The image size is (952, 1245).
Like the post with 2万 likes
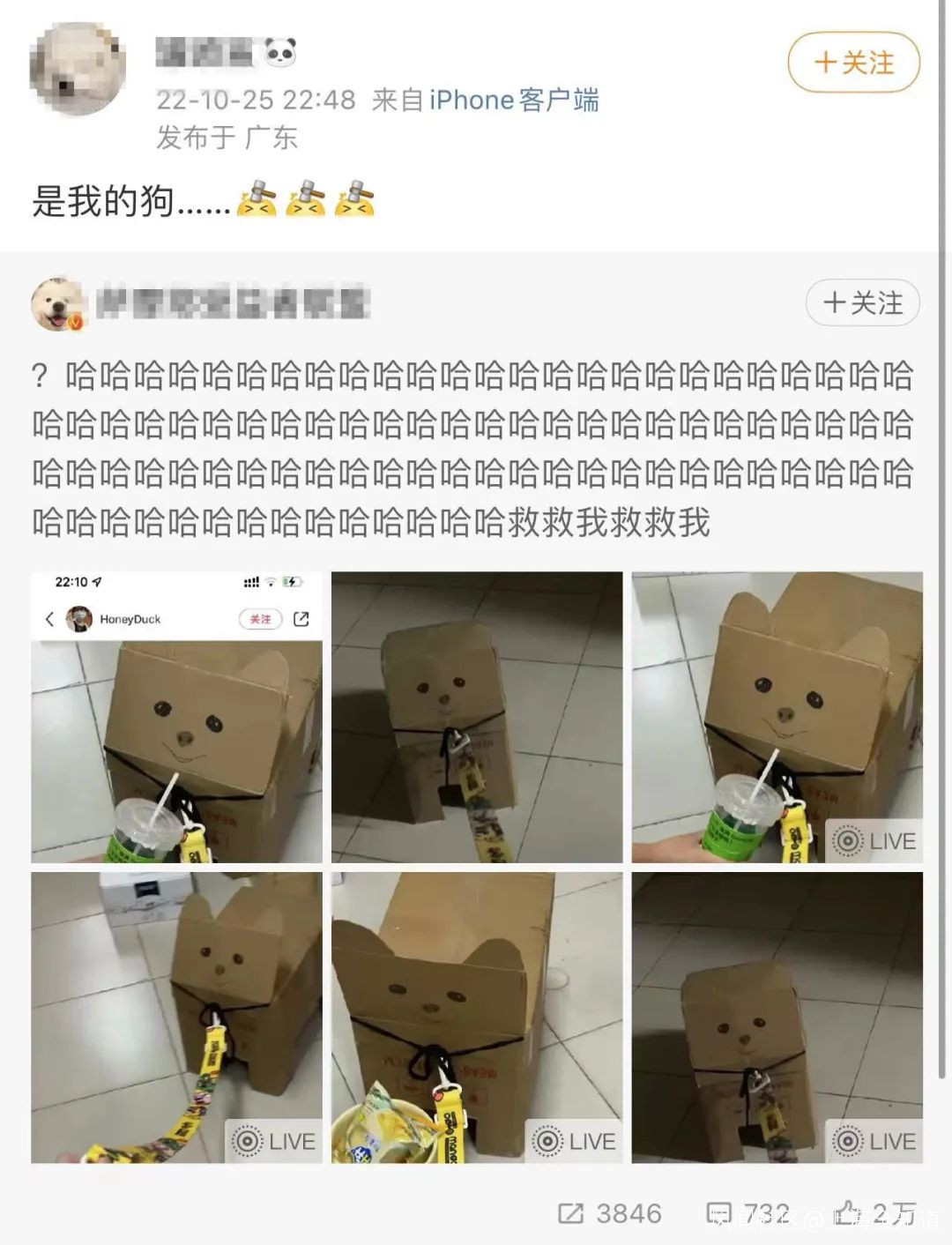[x=875, y=1213]
